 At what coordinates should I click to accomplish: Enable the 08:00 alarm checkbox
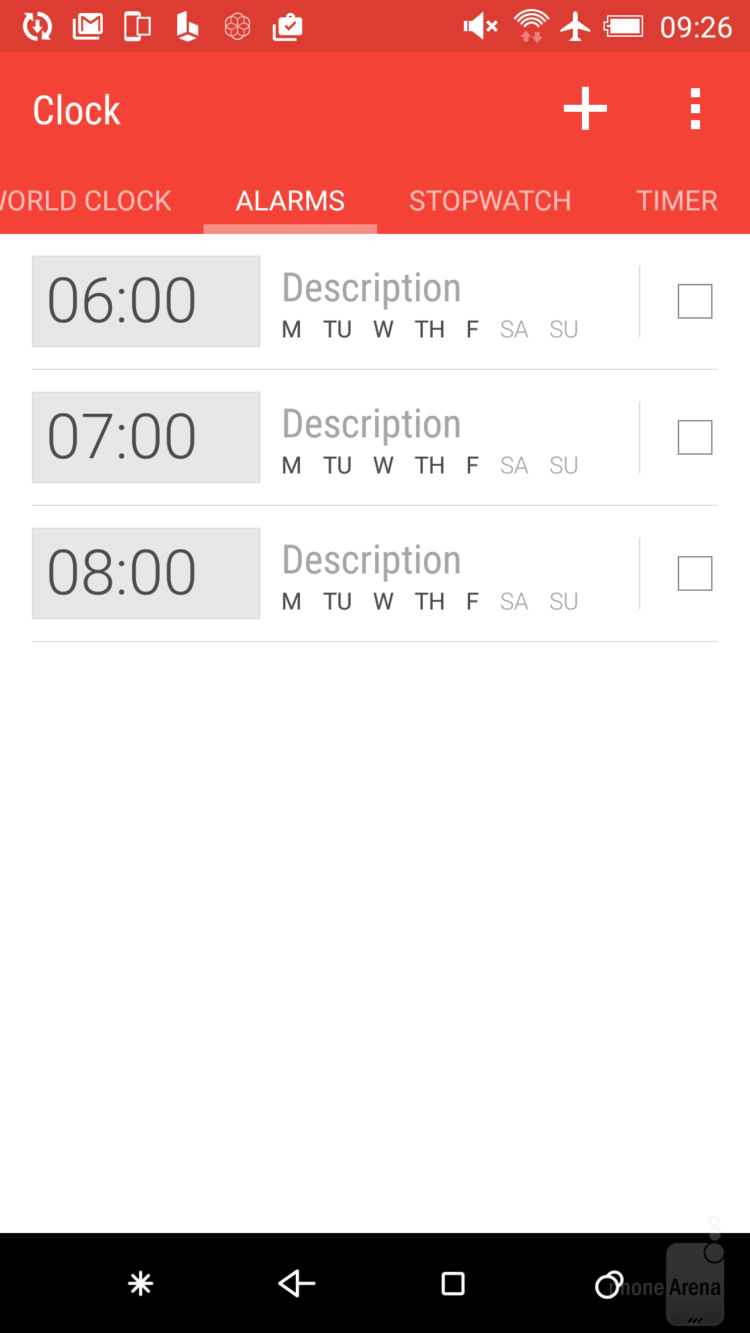click(x=695, y=573)
